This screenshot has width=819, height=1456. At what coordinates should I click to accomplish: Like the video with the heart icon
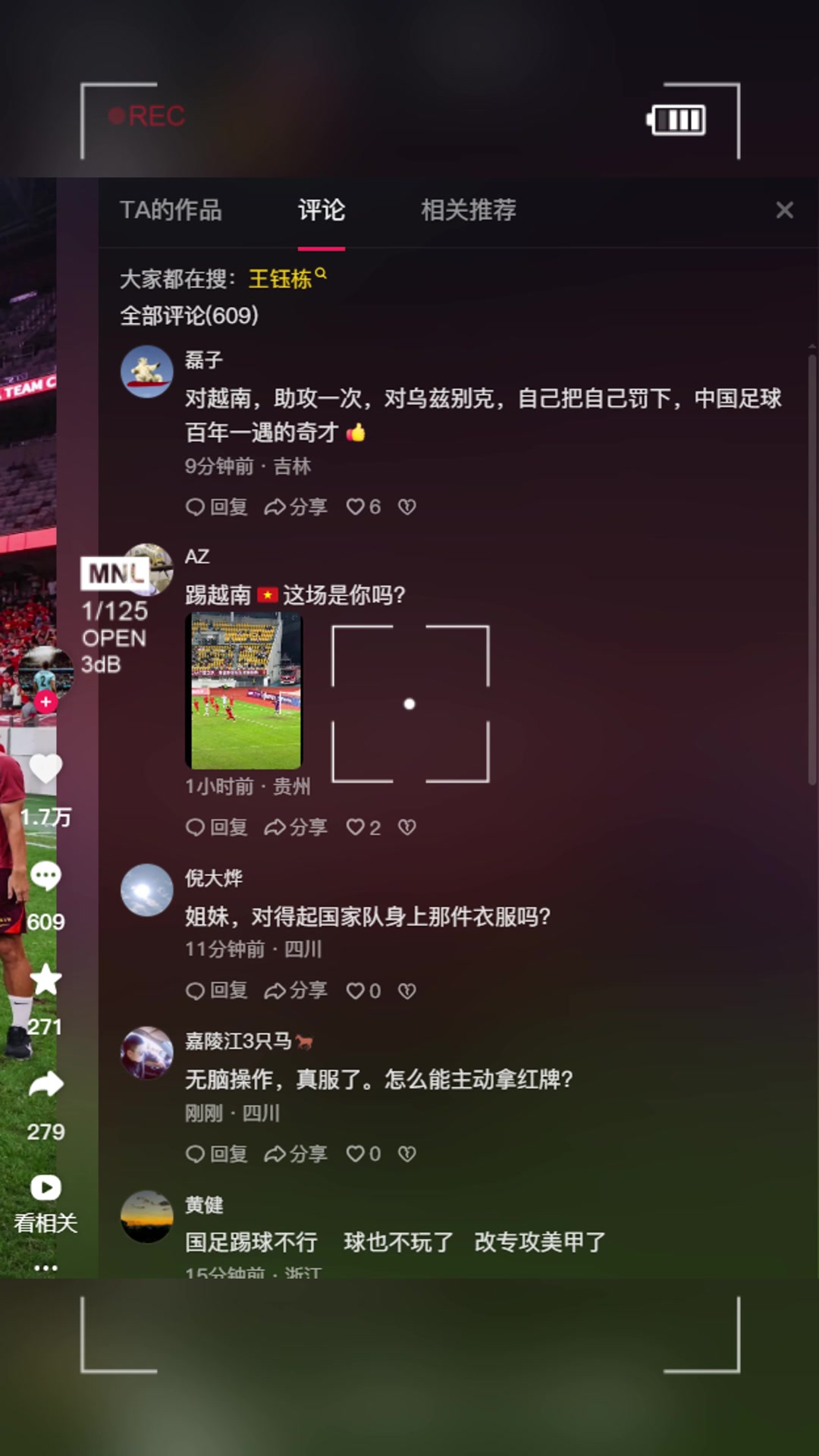tap(45, 769)
